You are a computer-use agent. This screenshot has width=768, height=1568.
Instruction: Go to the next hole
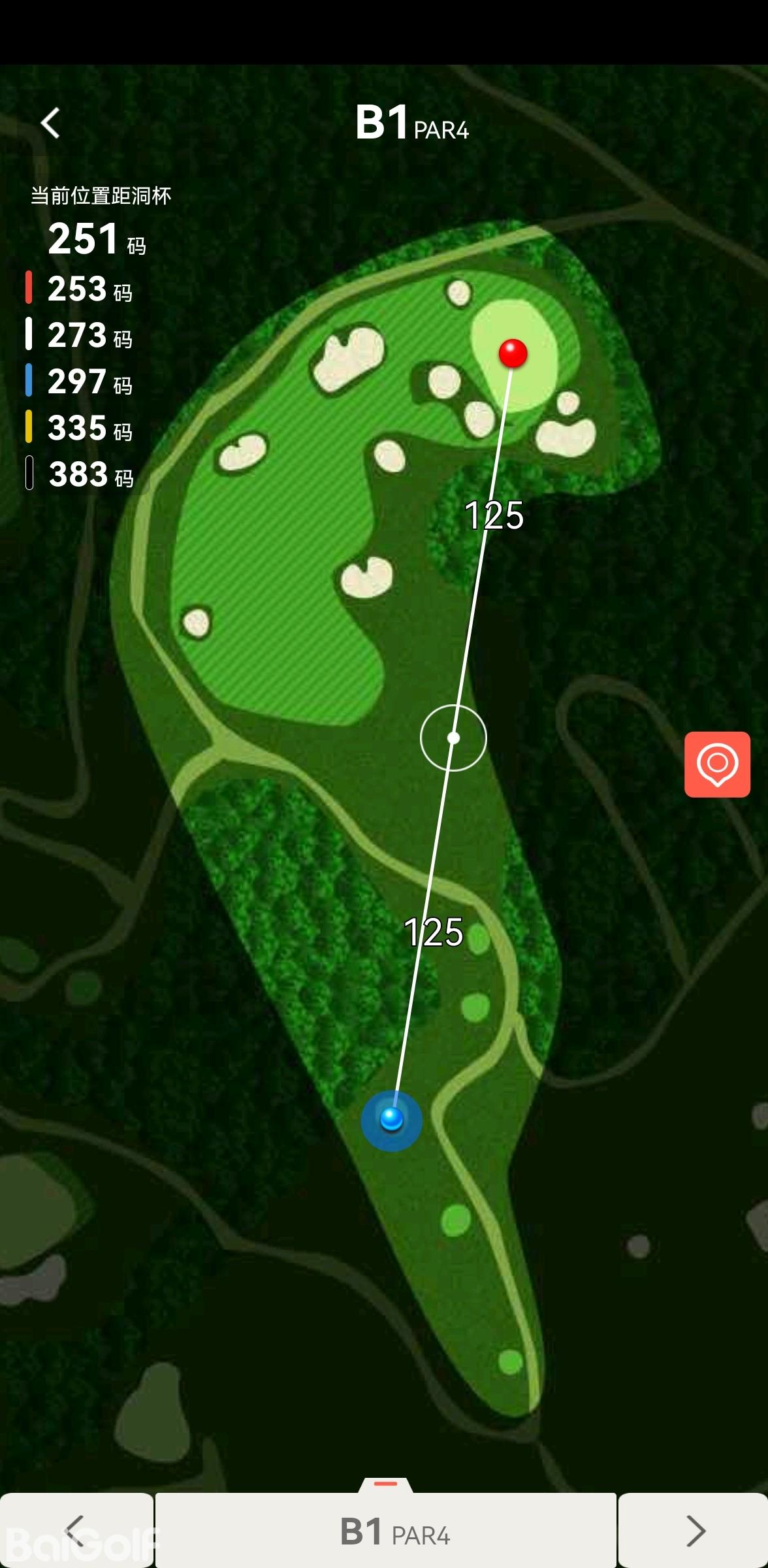pyautogui.click(x=694, y=1530)
